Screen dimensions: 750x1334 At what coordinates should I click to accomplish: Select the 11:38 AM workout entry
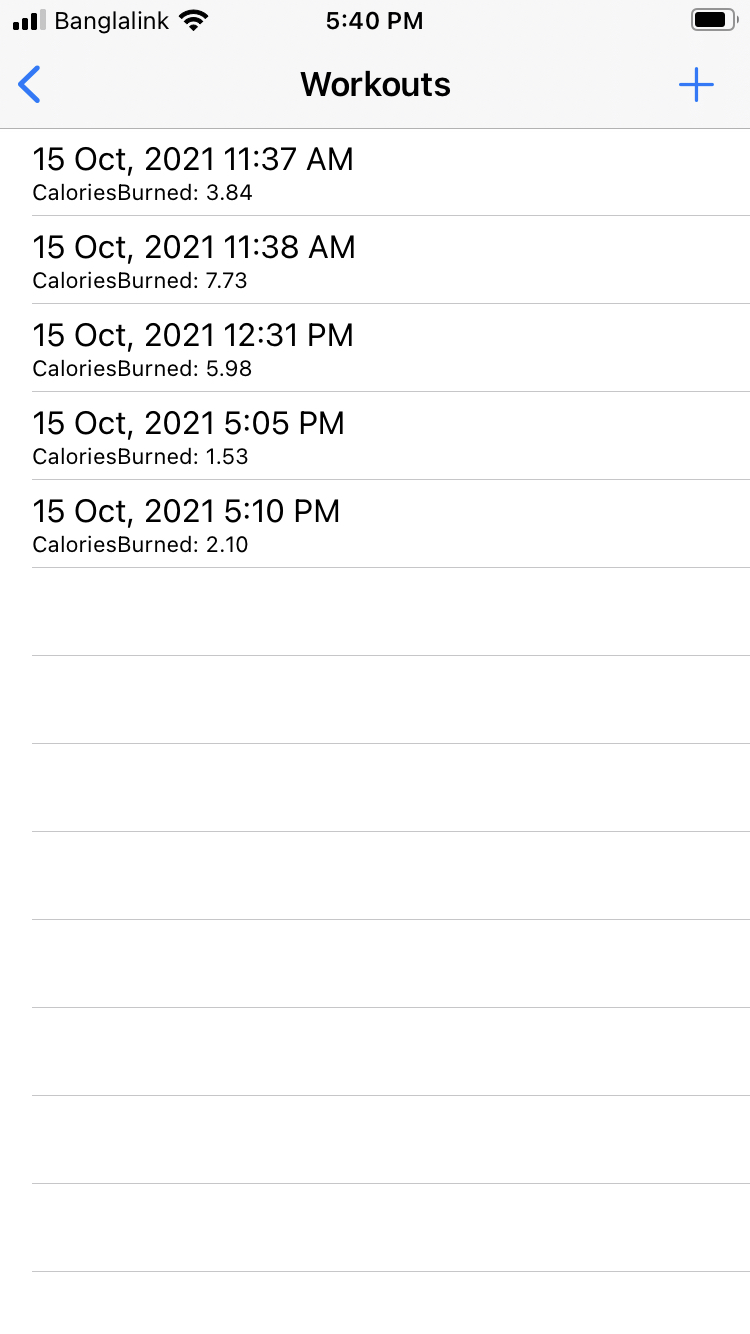(x=194, y=247)
